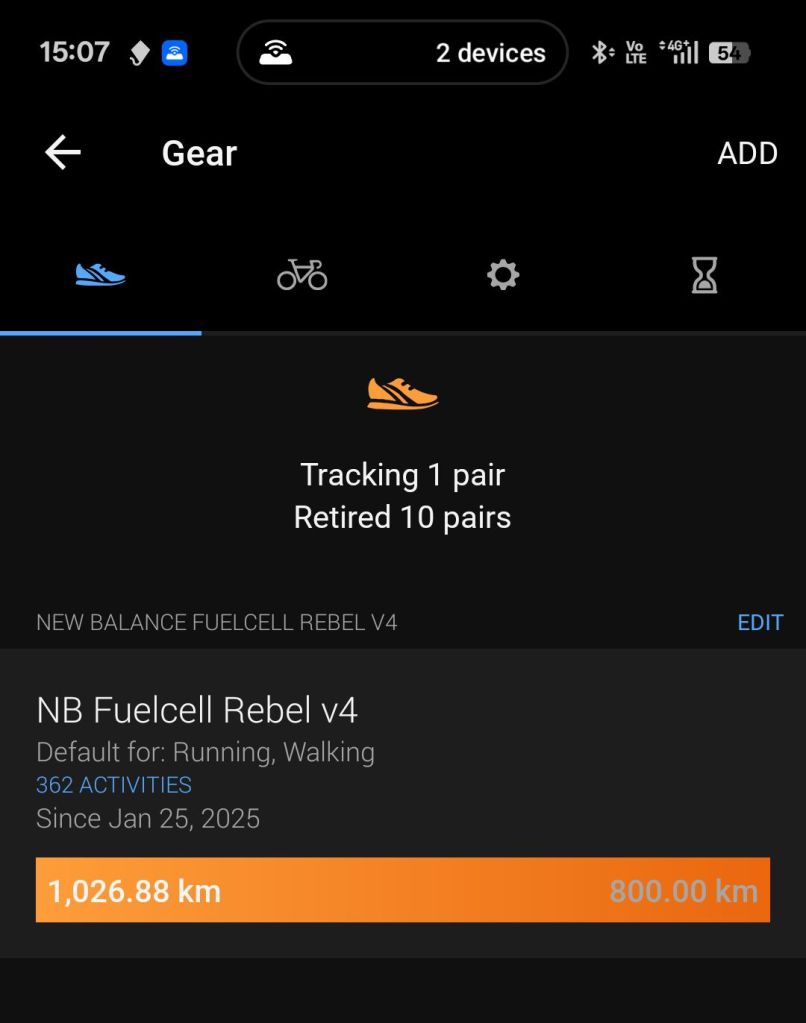Screen dimensions: 806x1023
Task: Switch to the bikes tab
Action: pos(302,274)
